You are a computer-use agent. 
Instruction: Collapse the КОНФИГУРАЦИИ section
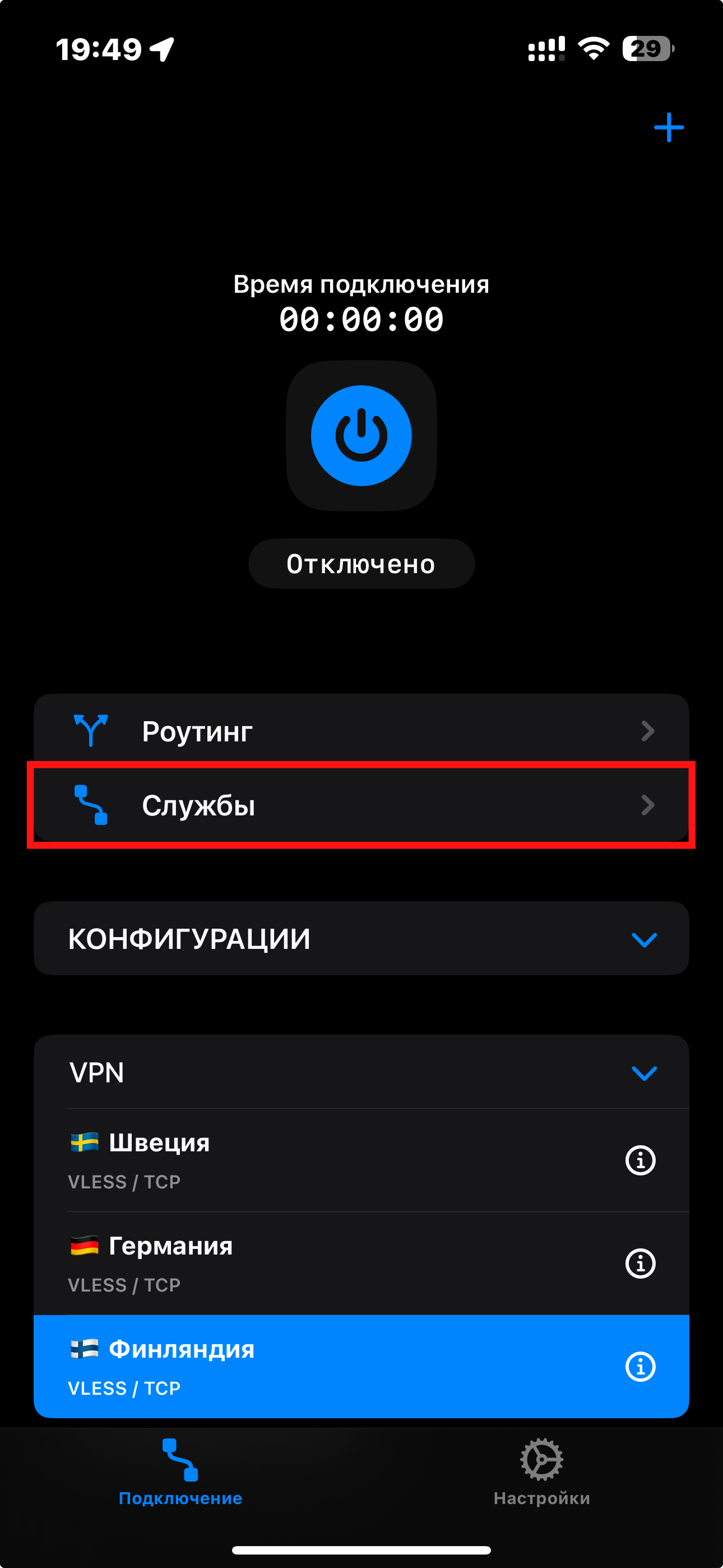click(644, 939)
